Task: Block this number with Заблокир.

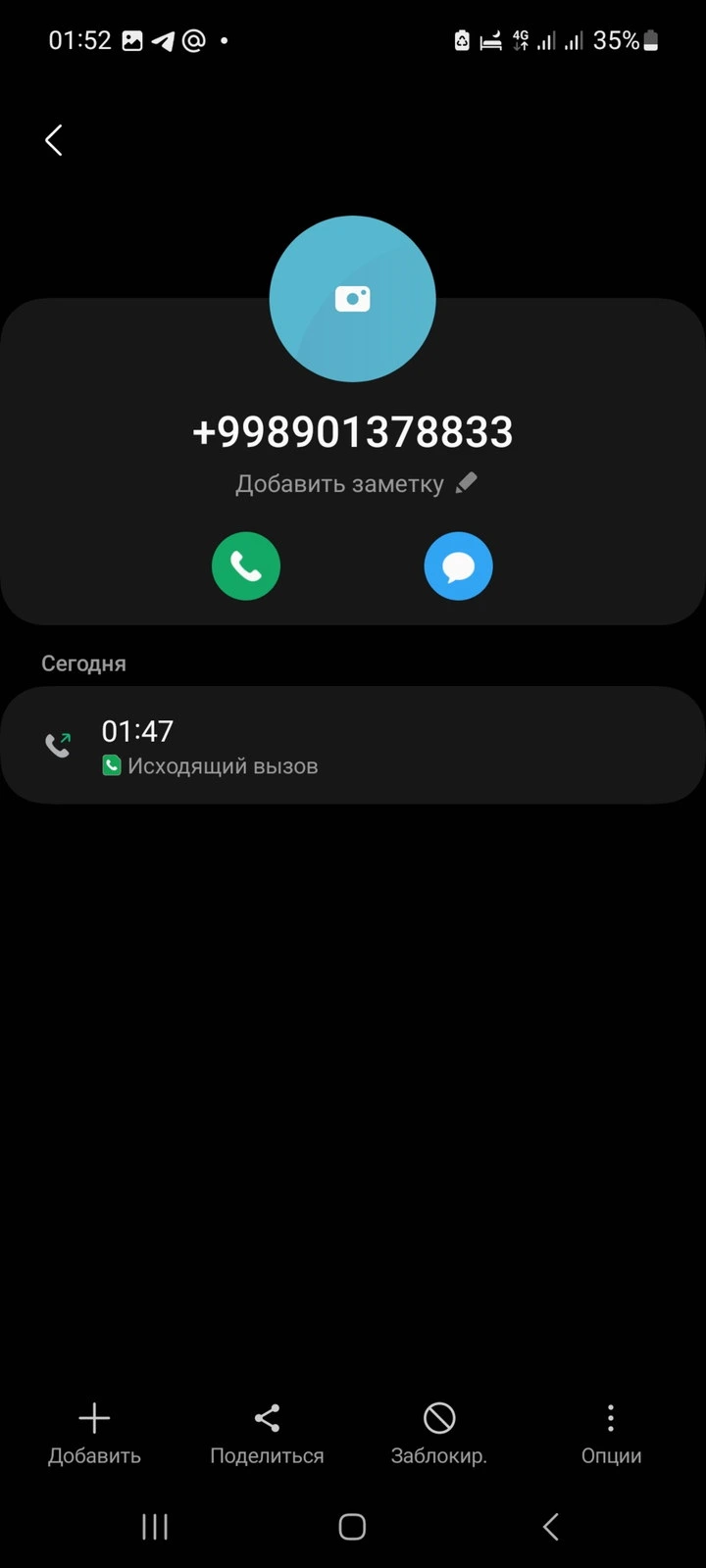Action: click(x=439, y=1434)
